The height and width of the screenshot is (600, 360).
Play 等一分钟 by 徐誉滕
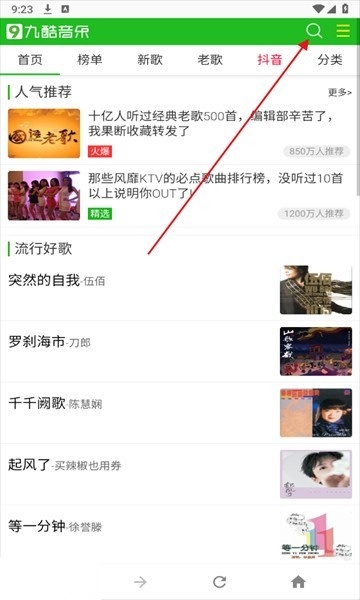pos(179,533)
